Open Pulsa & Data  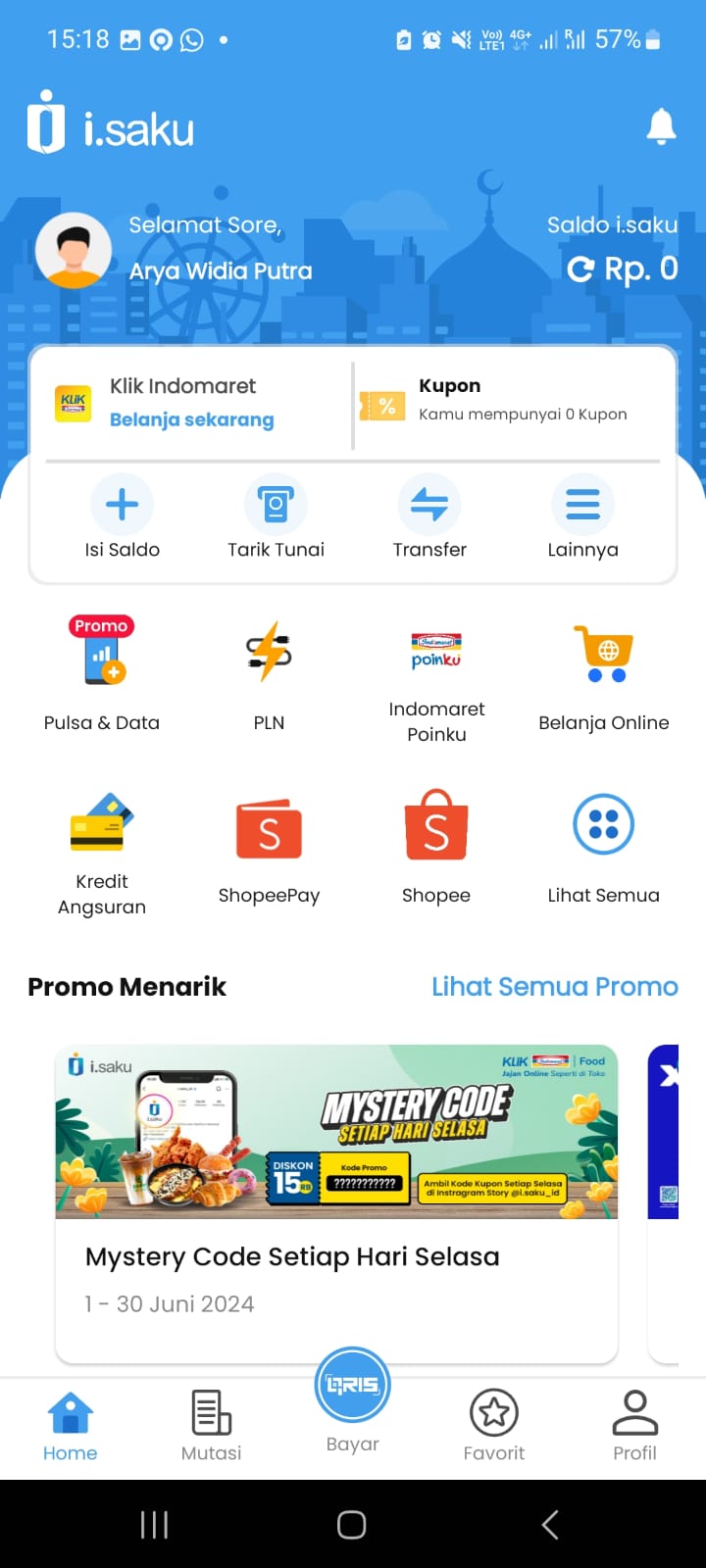[102, 674]
